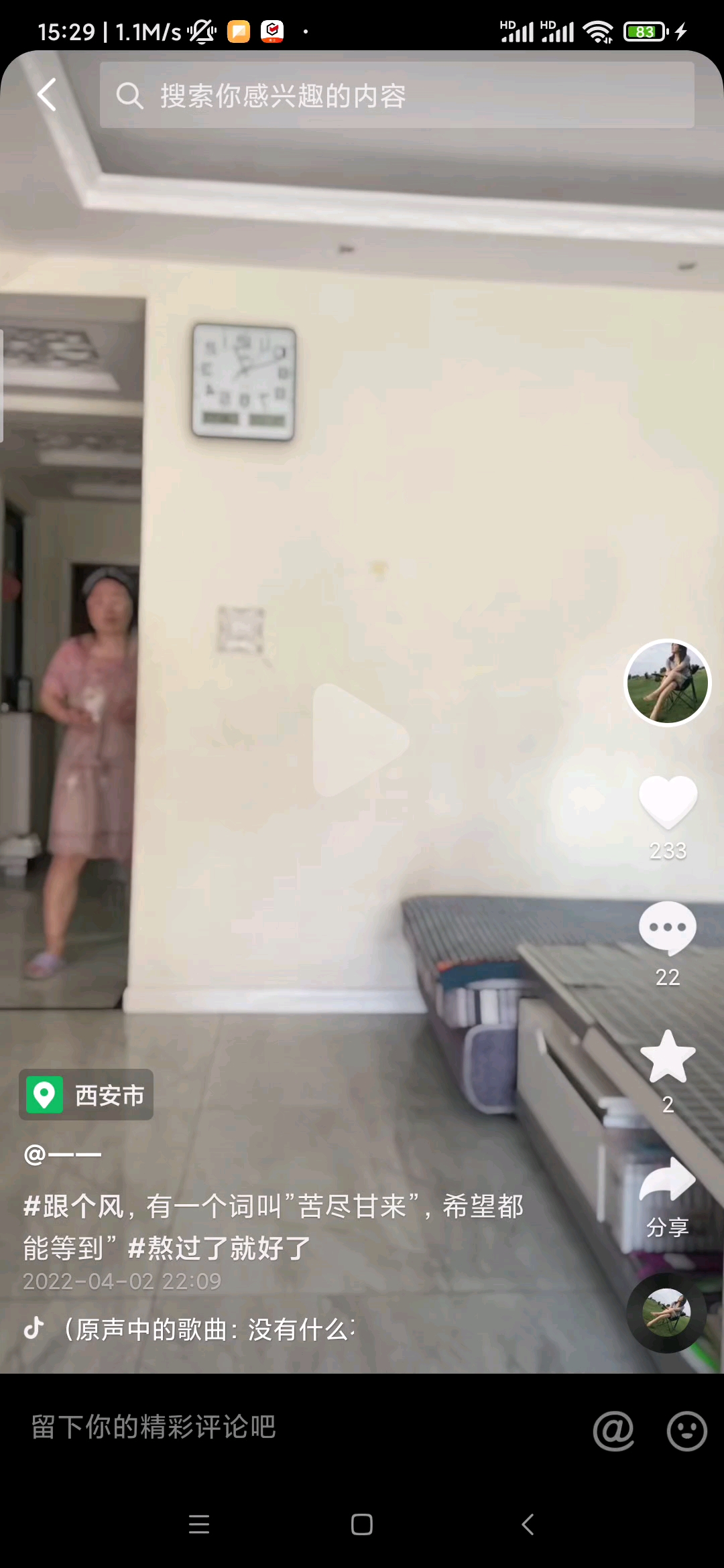Screen dimensions: 724x1568
Task: Mention a friend with the @ icon
Action: coord(613,1430)
